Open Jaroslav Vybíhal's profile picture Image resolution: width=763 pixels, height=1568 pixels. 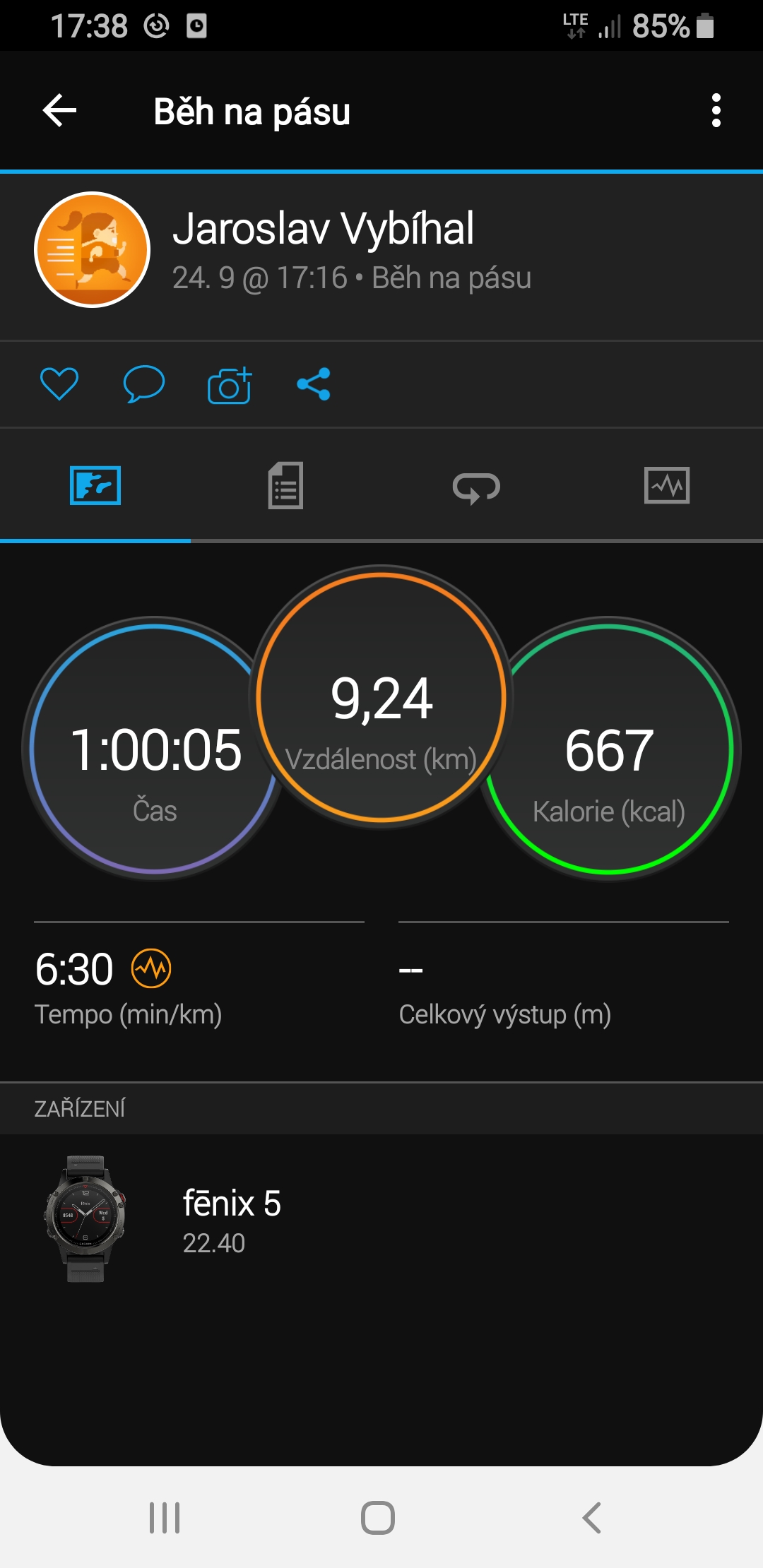point(93,249)
